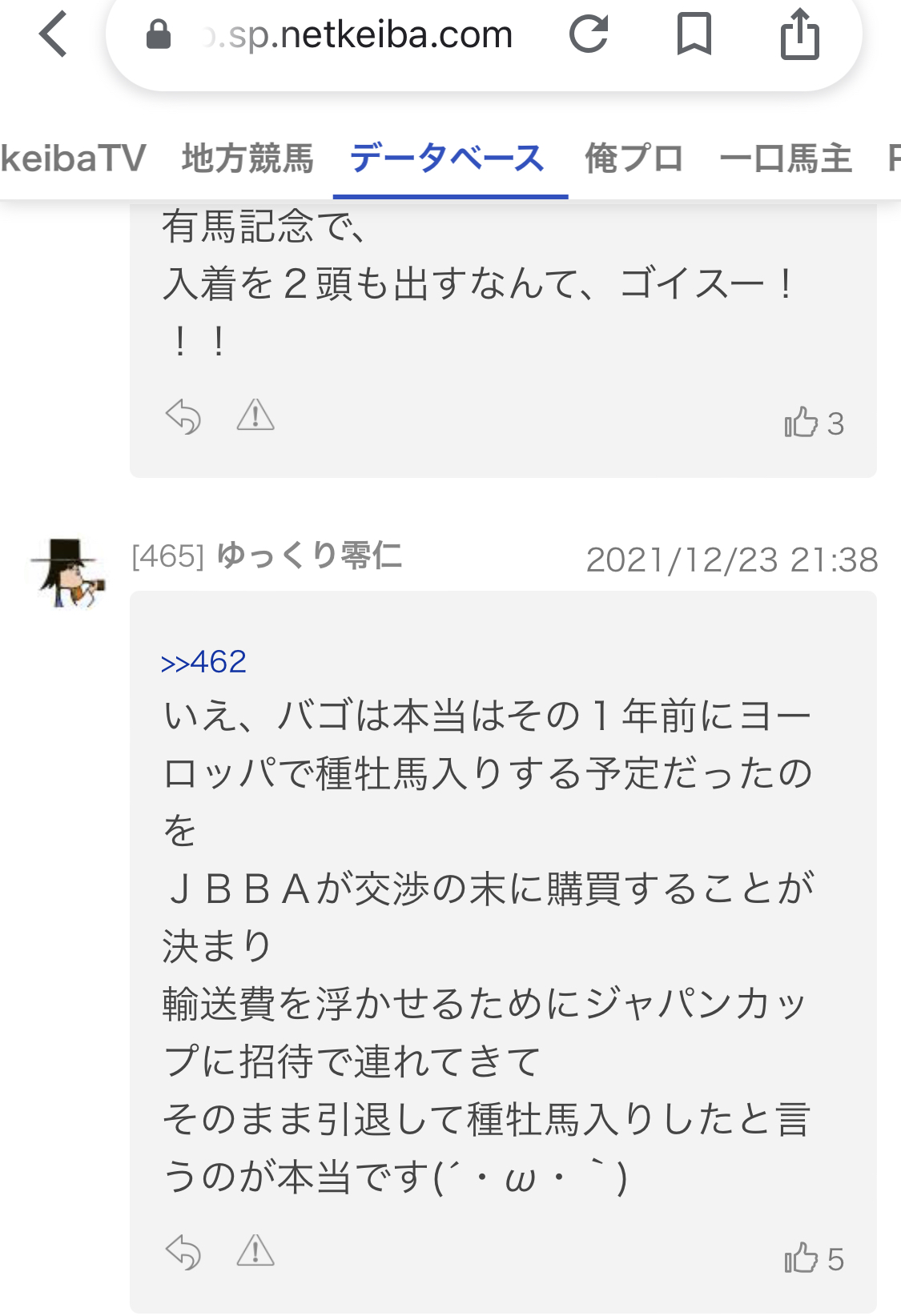
Task: Select the データベース tab
Action: pos(448,158)
